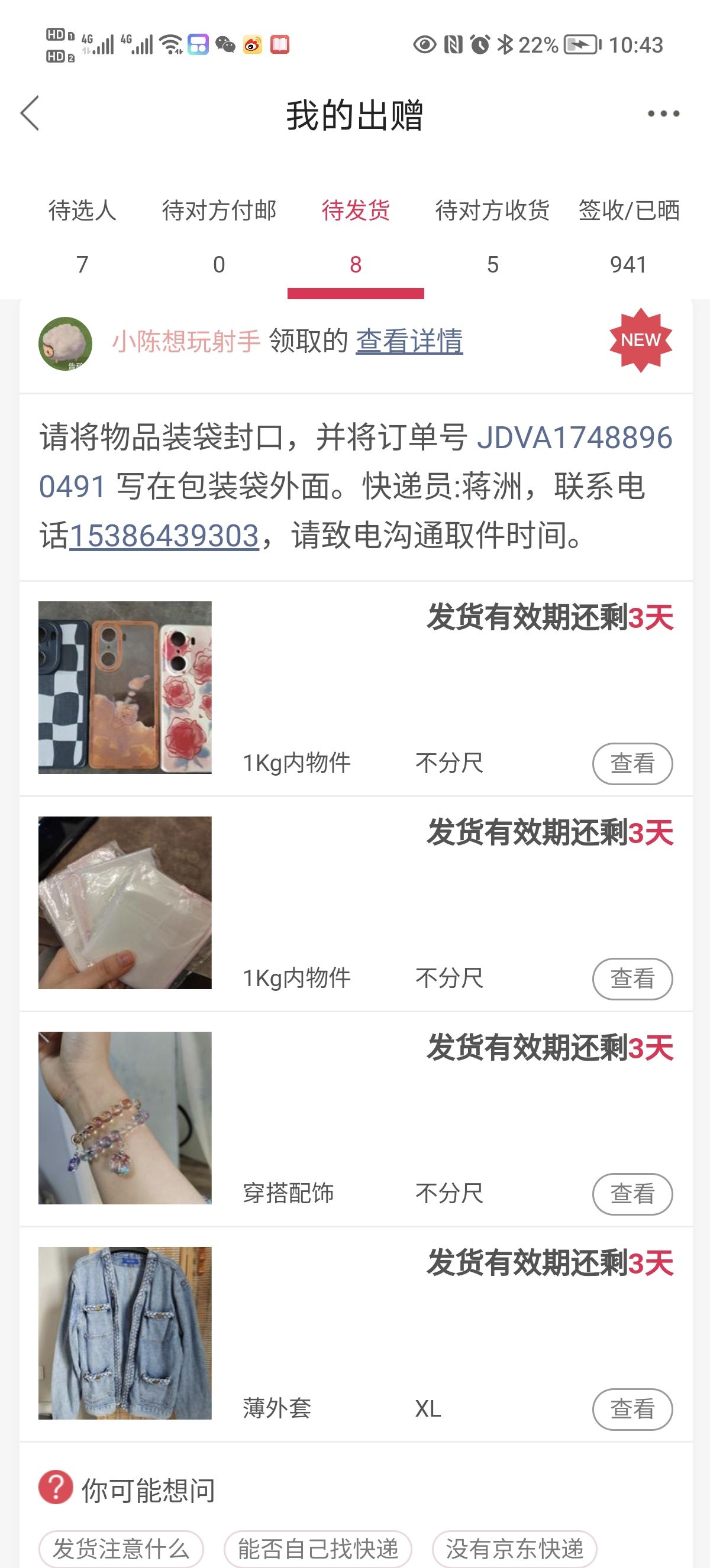The height and width of the screenshot is (1568, 710).
Task: Select the 能否自己找快递 question chip
Action: tap(318, 1548)
